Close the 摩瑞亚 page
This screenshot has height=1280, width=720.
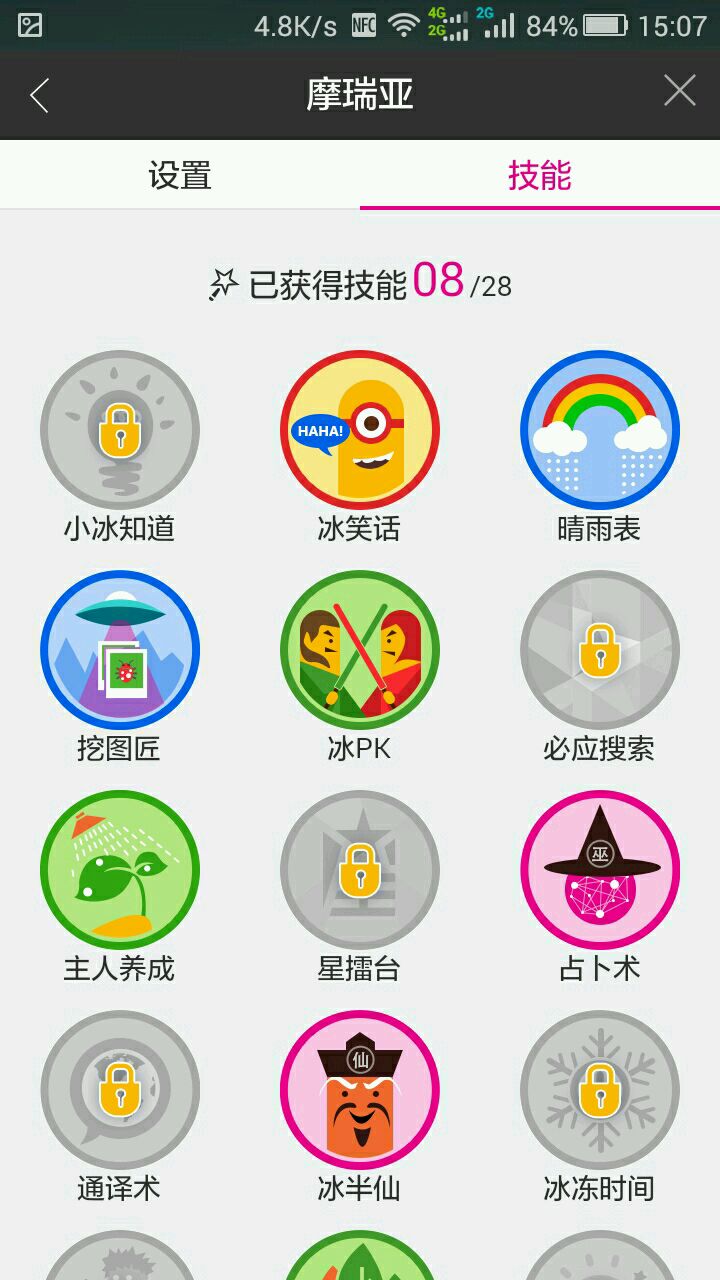680,92
